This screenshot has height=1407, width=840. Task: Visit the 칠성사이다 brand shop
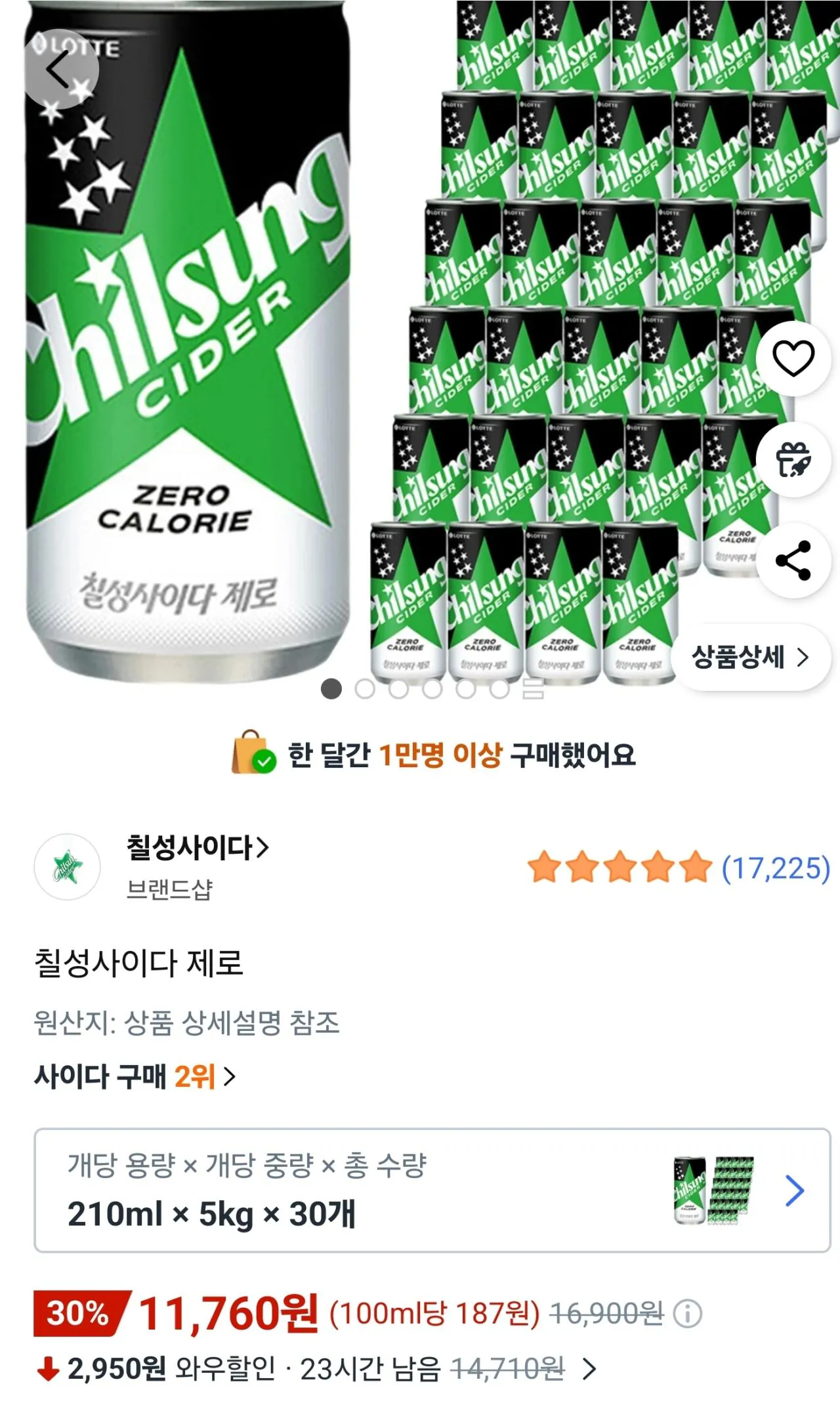pyautogui.click(x=197, y=848)
